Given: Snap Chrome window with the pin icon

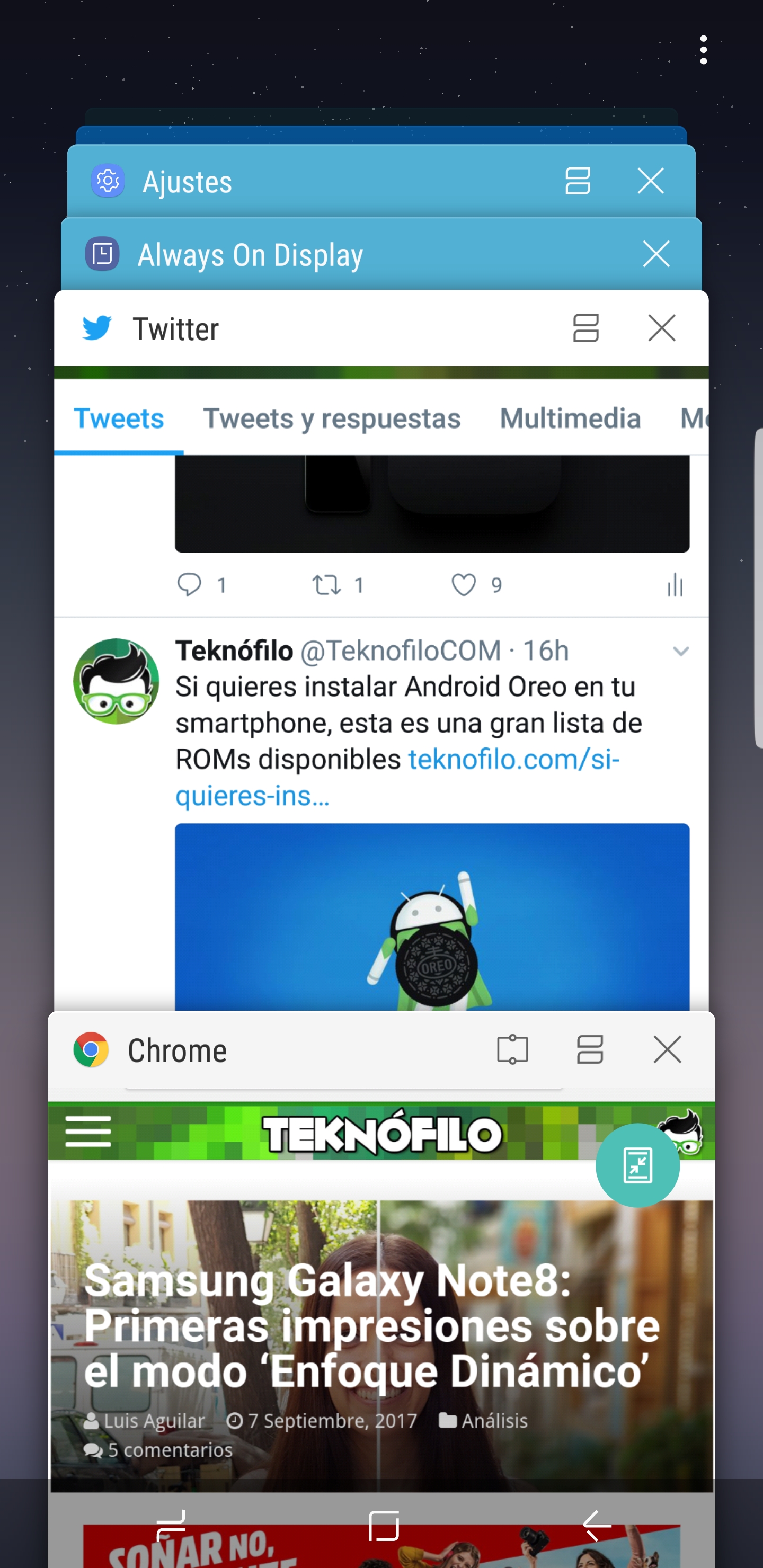Looking at the screenshot, I should coord(512,1049).
